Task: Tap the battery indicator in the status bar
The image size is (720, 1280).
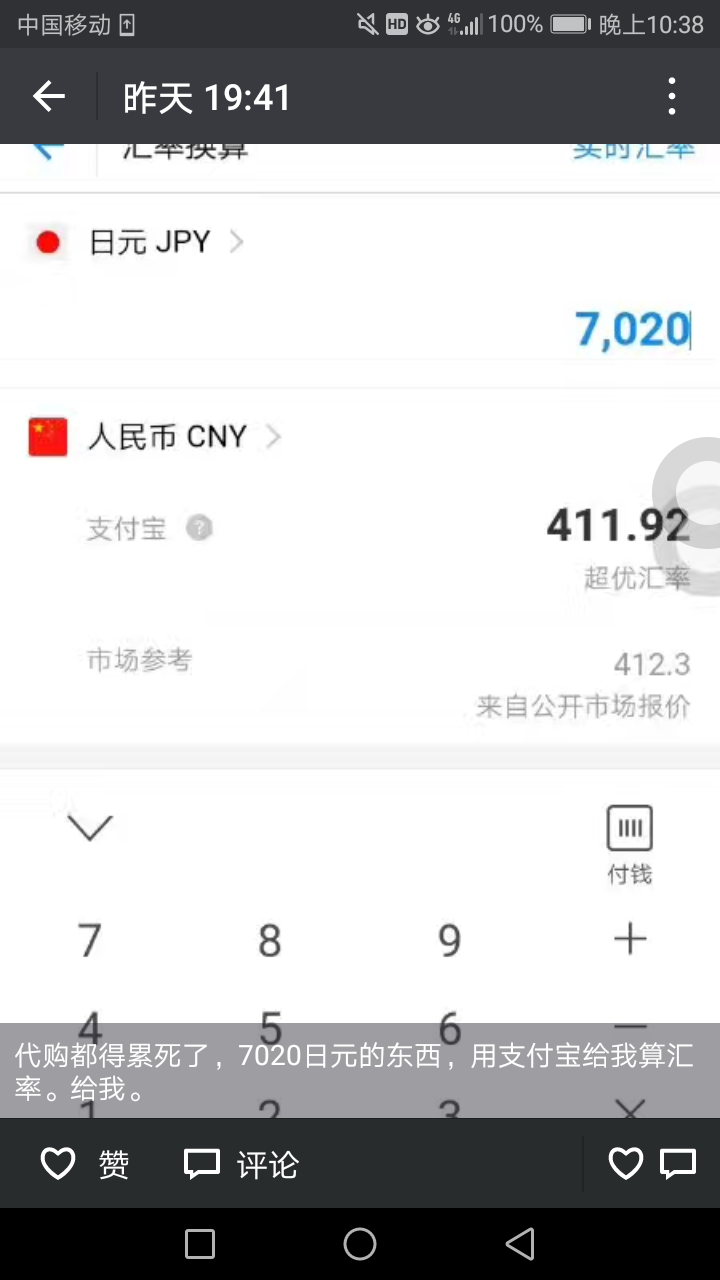Action: (x=567, y=24)
